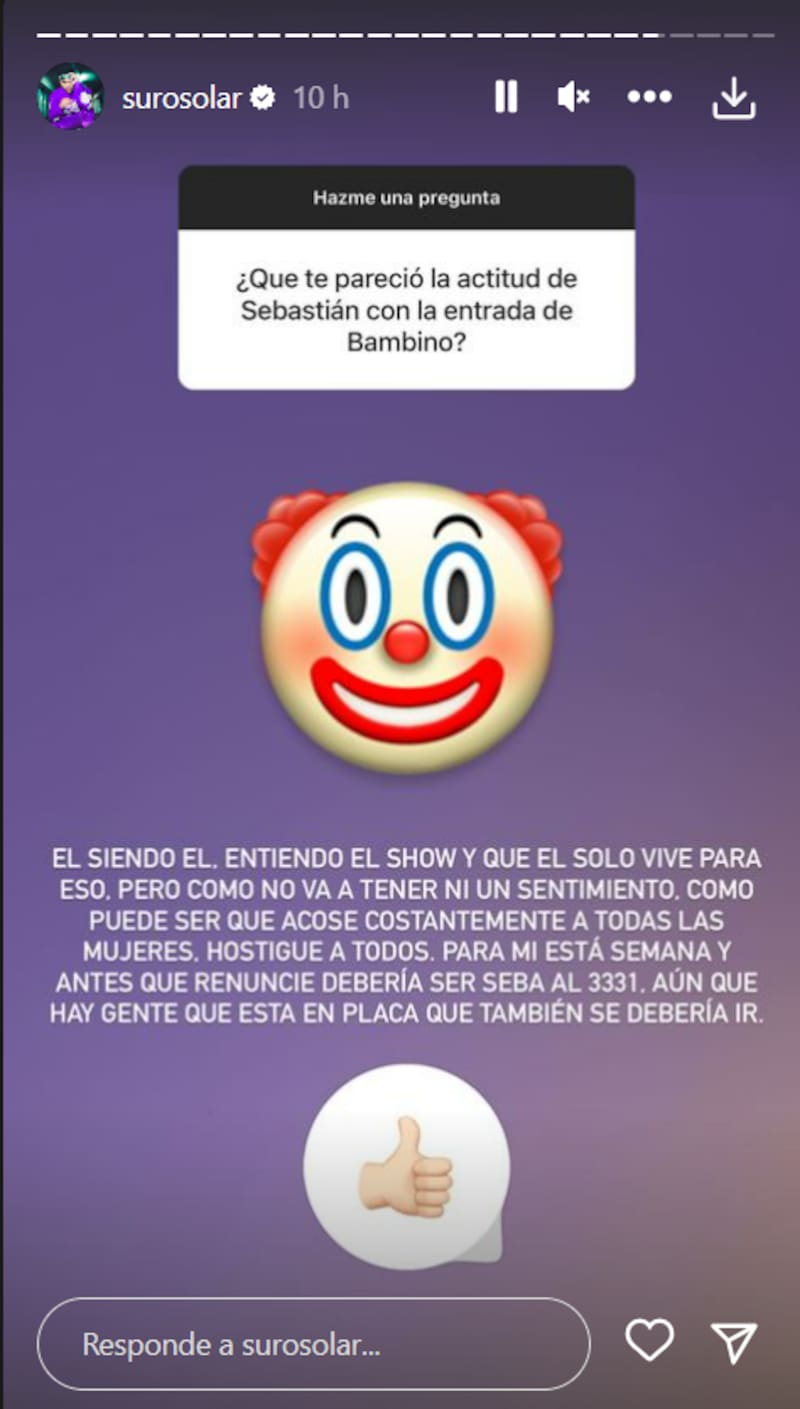Toggle sound back on with the mute icon

(573, 97)
